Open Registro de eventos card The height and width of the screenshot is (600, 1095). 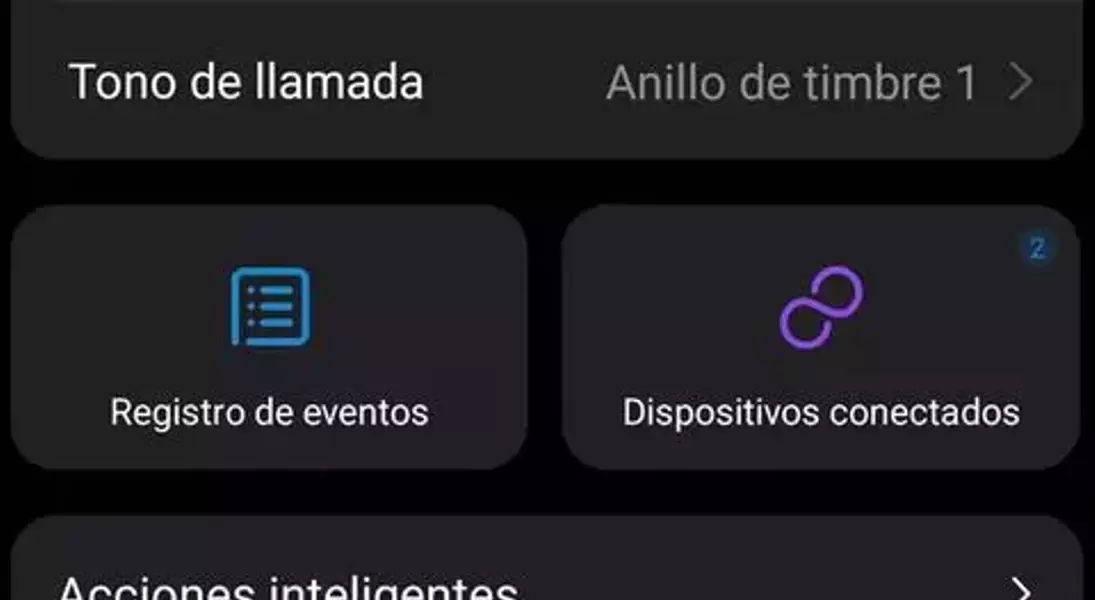tap(269, 338)
